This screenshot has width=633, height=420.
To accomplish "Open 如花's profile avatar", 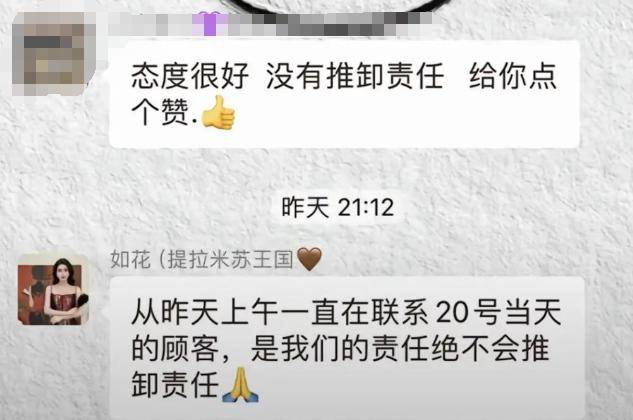I will (x=54, y=290).
